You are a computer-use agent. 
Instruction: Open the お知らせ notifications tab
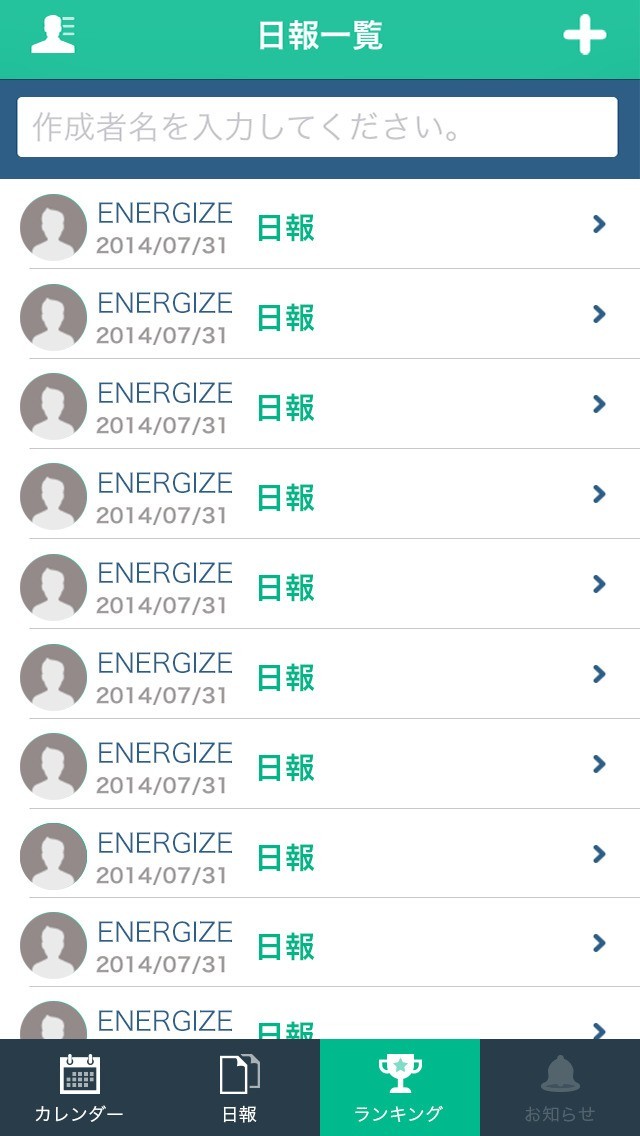560,1088
